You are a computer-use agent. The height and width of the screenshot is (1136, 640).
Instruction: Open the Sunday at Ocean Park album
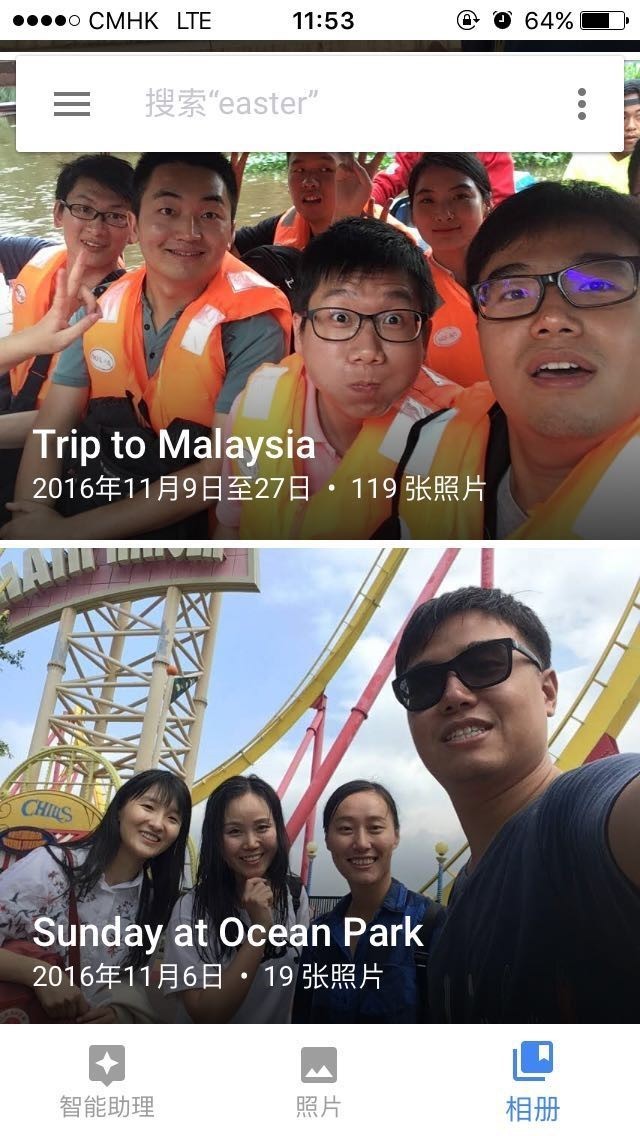320,785
